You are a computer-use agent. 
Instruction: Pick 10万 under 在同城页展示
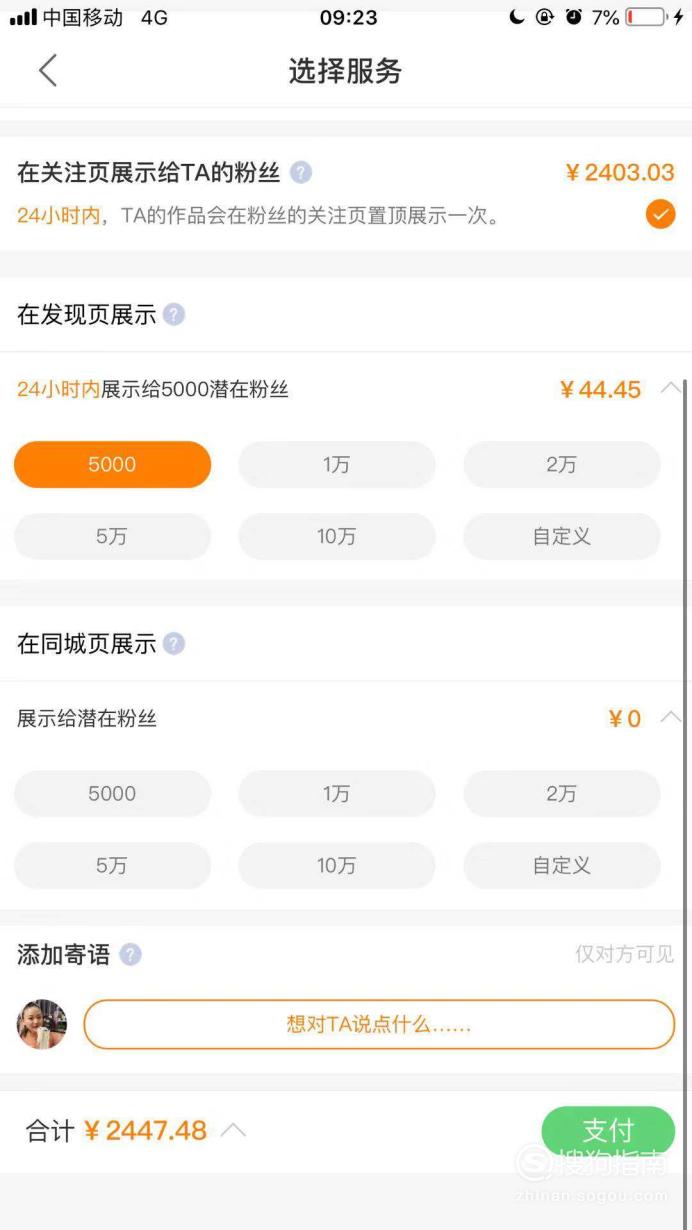337,866
